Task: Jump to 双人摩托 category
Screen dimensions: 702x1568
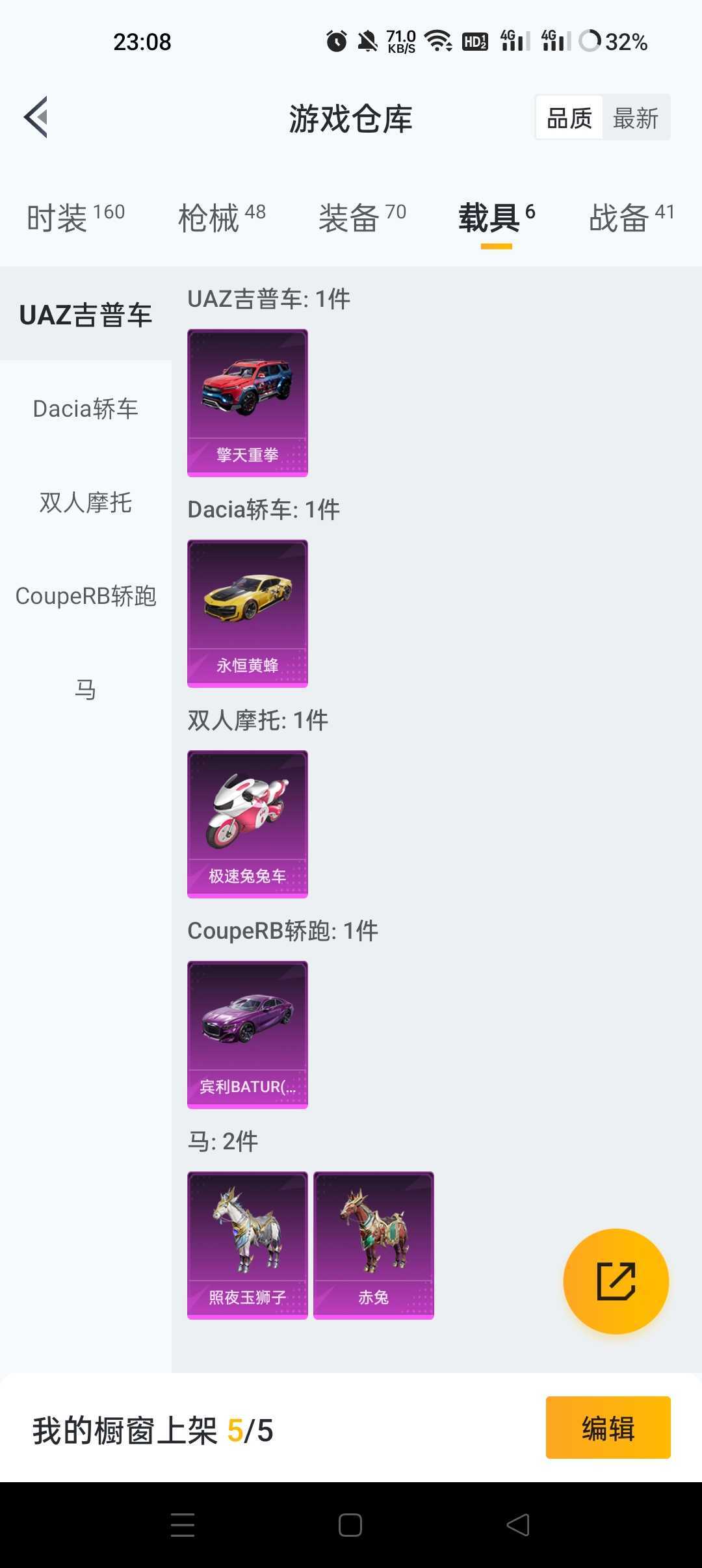Action: [85, 503]
